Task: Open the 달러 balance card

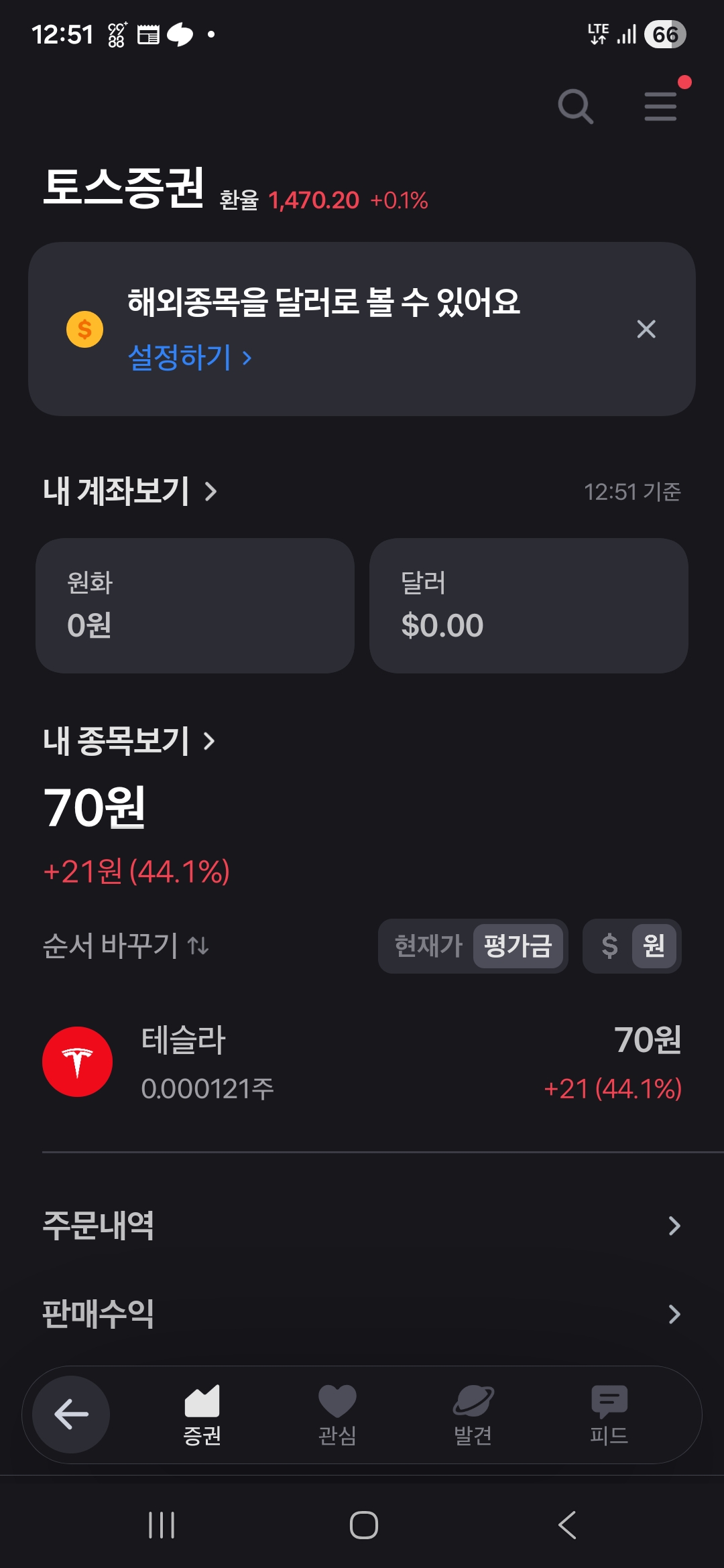Action: [x=528, y=605]
